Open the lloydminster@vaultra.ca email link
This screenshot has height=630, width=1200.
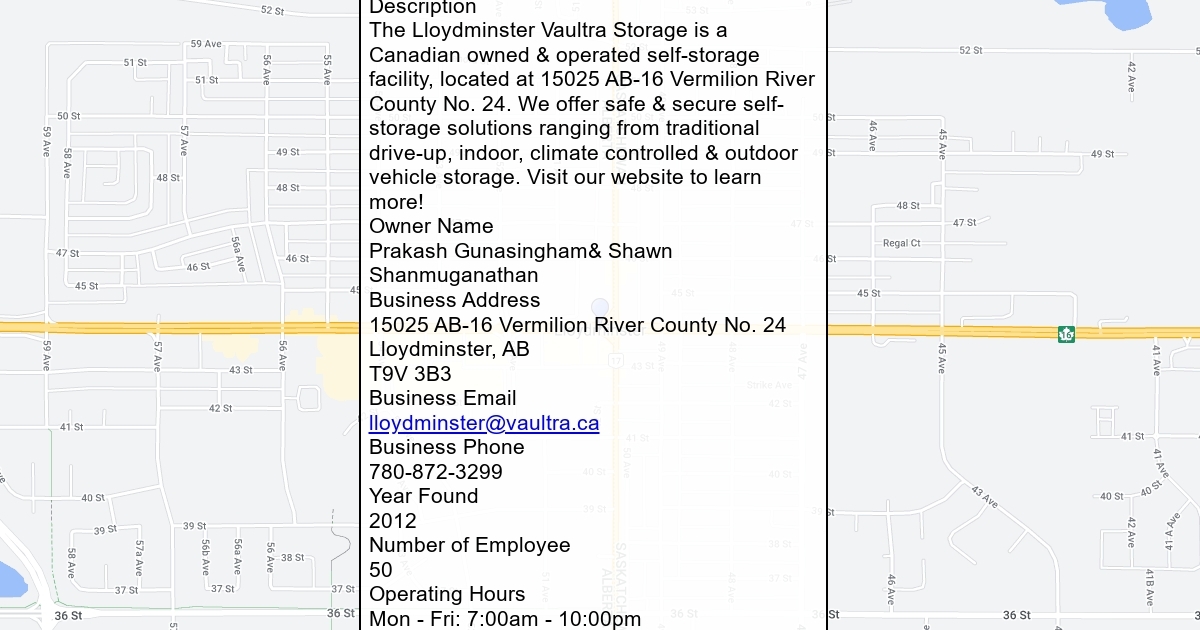click(x=484, y=423)
